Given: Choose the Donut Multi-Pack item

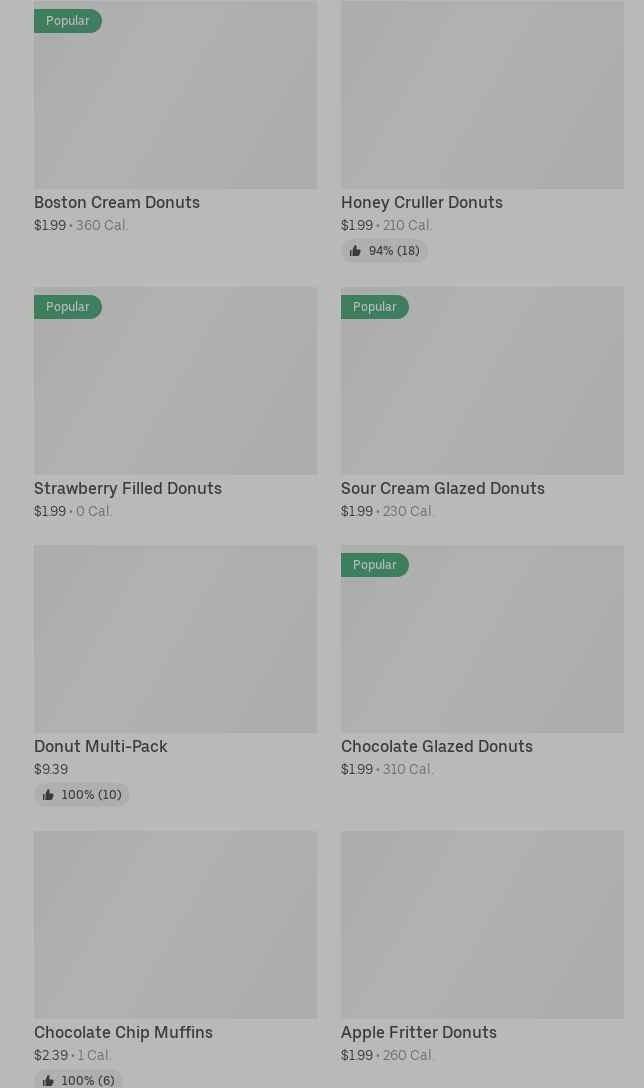Looking at the screenshot, I should pos(175,675).
